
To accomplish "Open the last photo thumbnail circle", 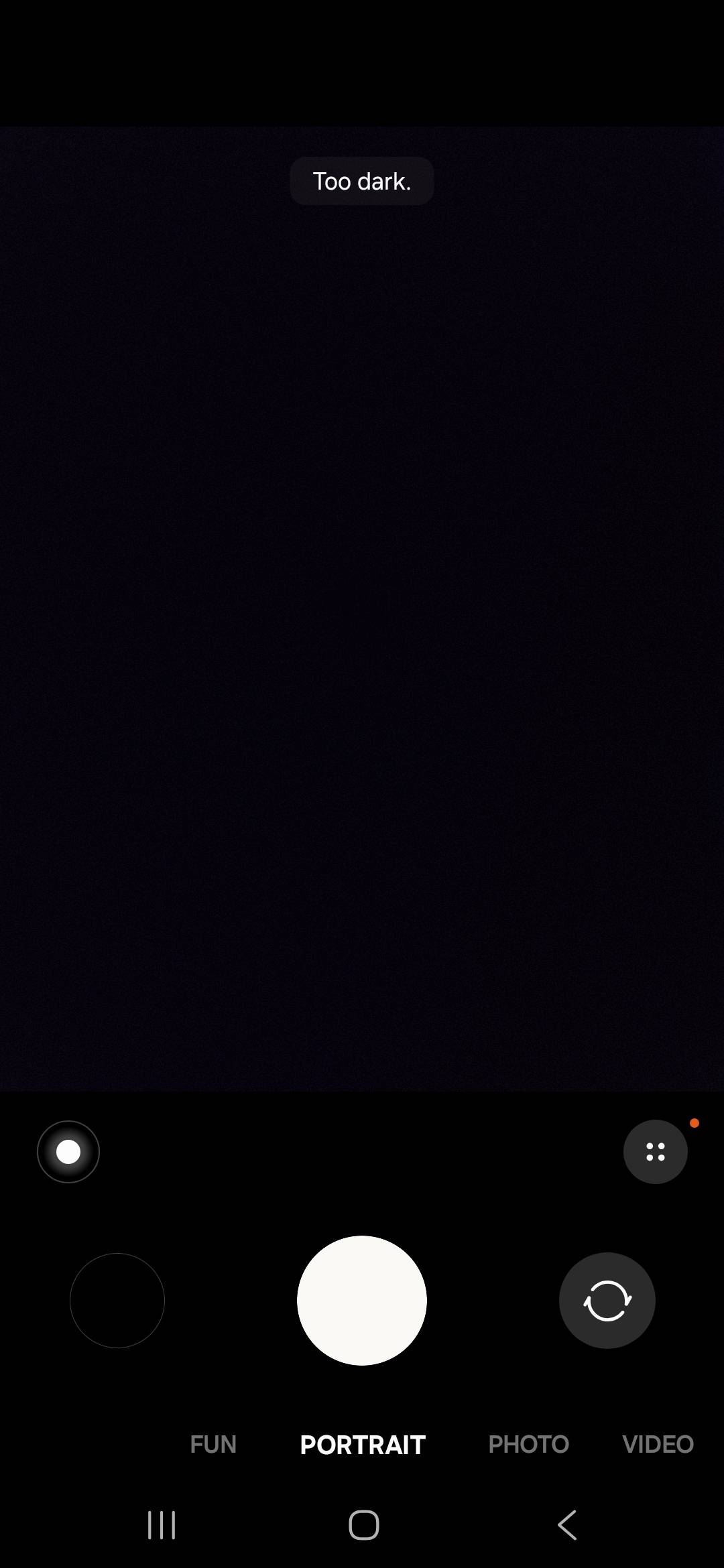I will pos(117,1301).
